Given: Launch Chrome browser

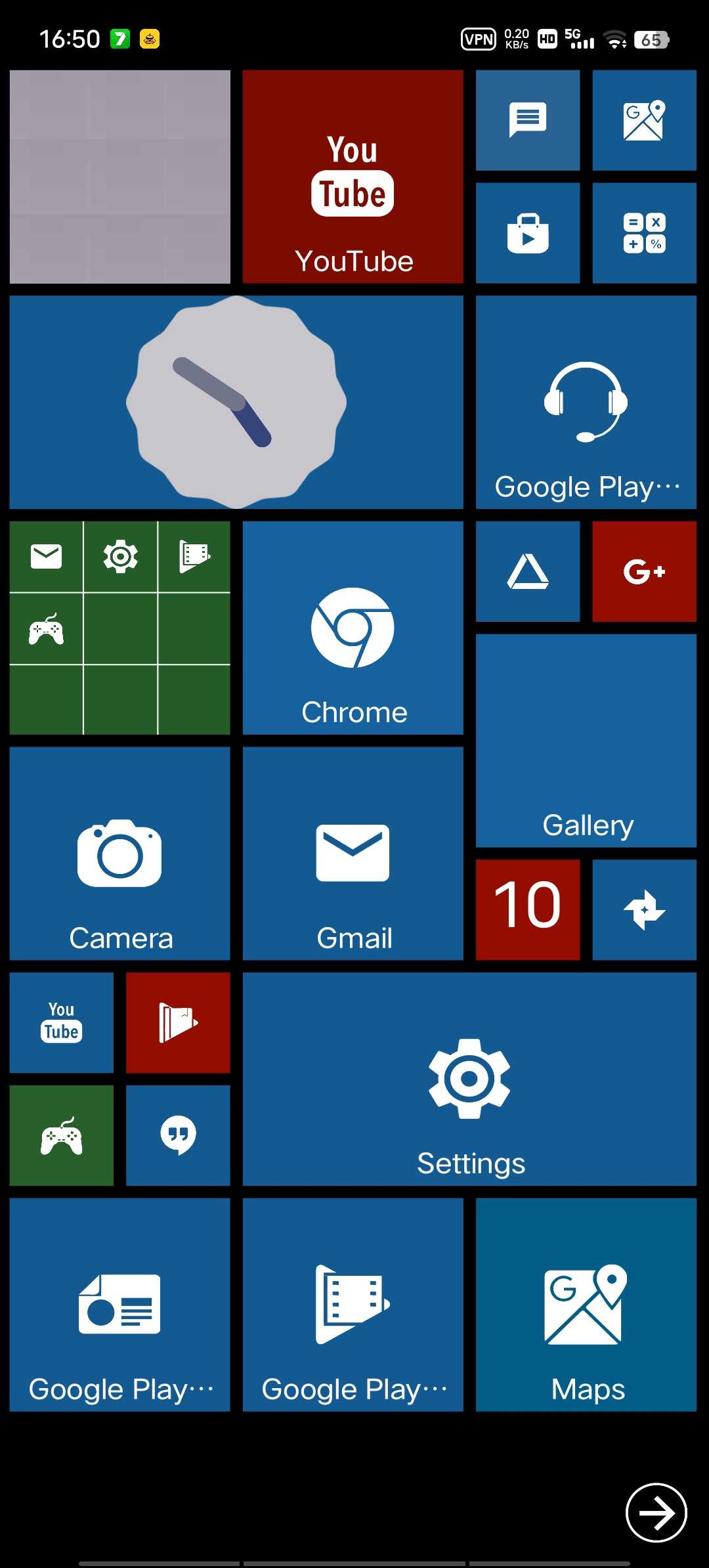Looking at the screenshot, I should [353, 628].
